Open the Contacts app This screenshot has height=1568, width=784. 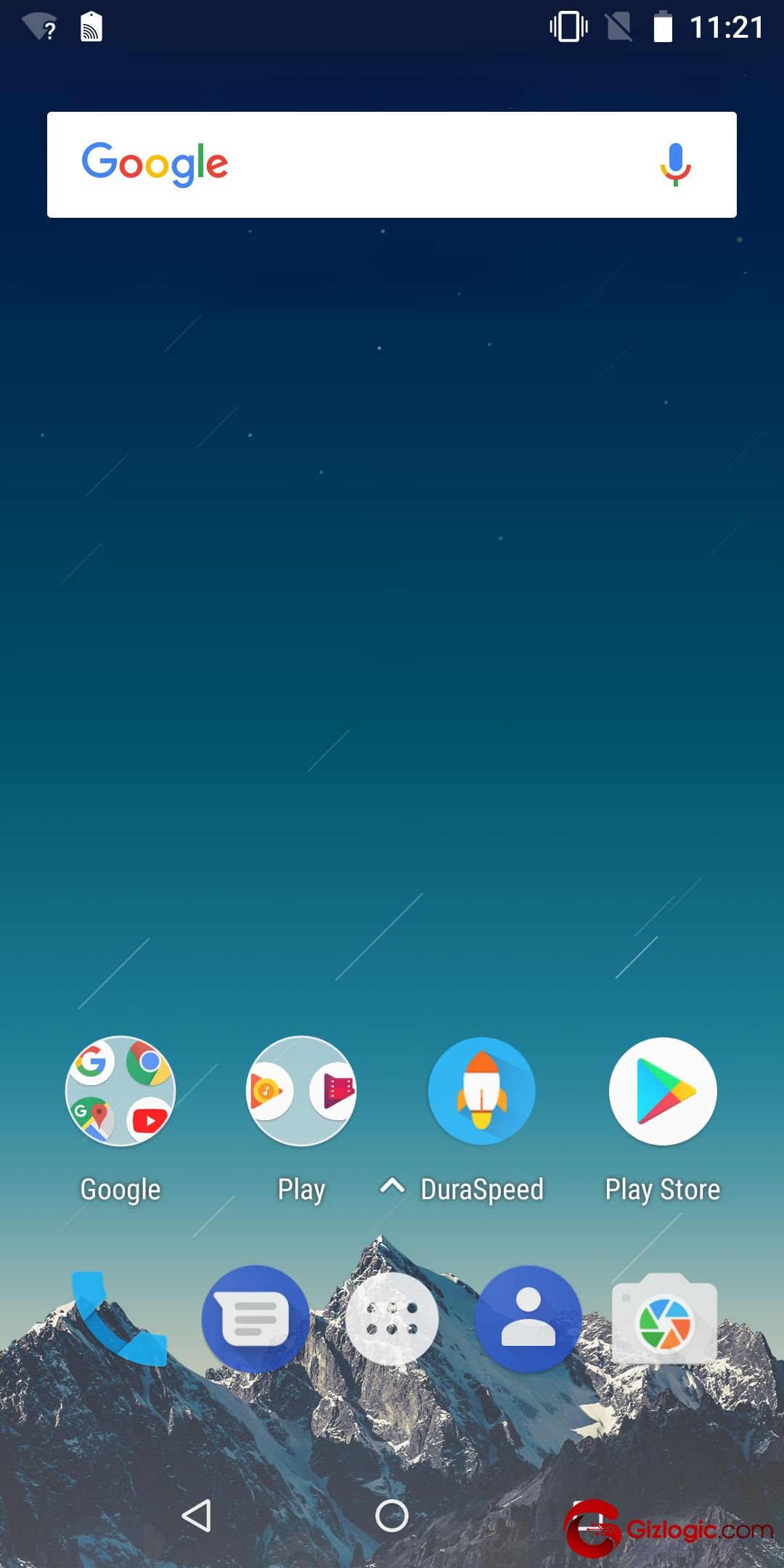pyautogui.click(x=528, y=1319)
